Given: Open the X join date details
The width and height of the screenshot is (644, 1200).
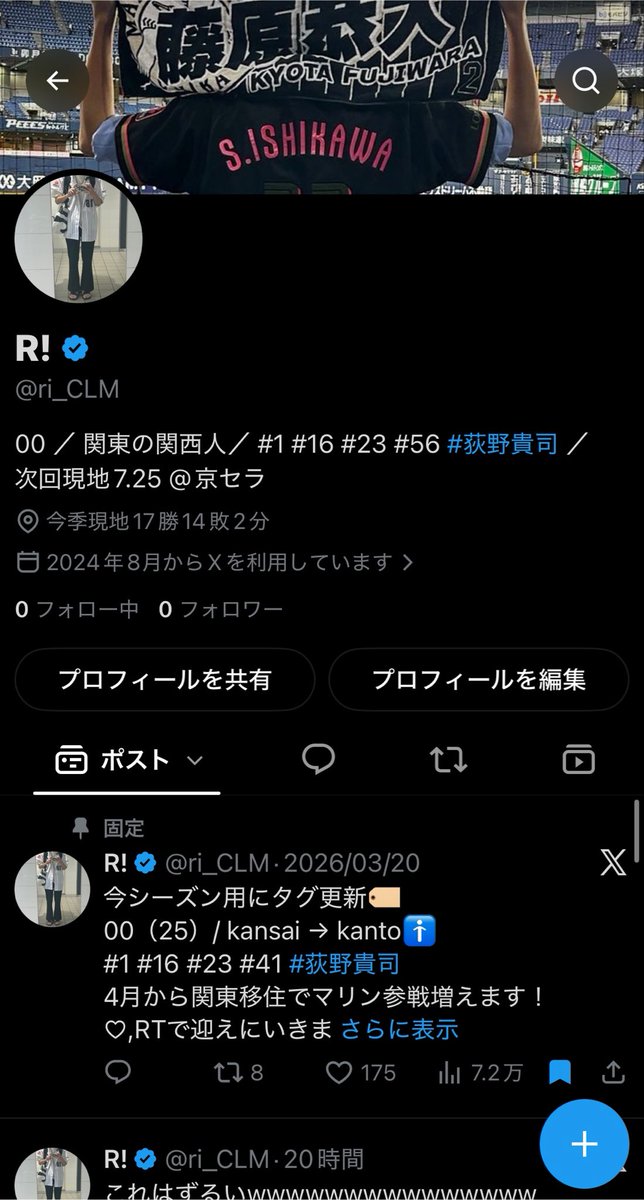Looking at the screenshot, I should click(216, 562).
